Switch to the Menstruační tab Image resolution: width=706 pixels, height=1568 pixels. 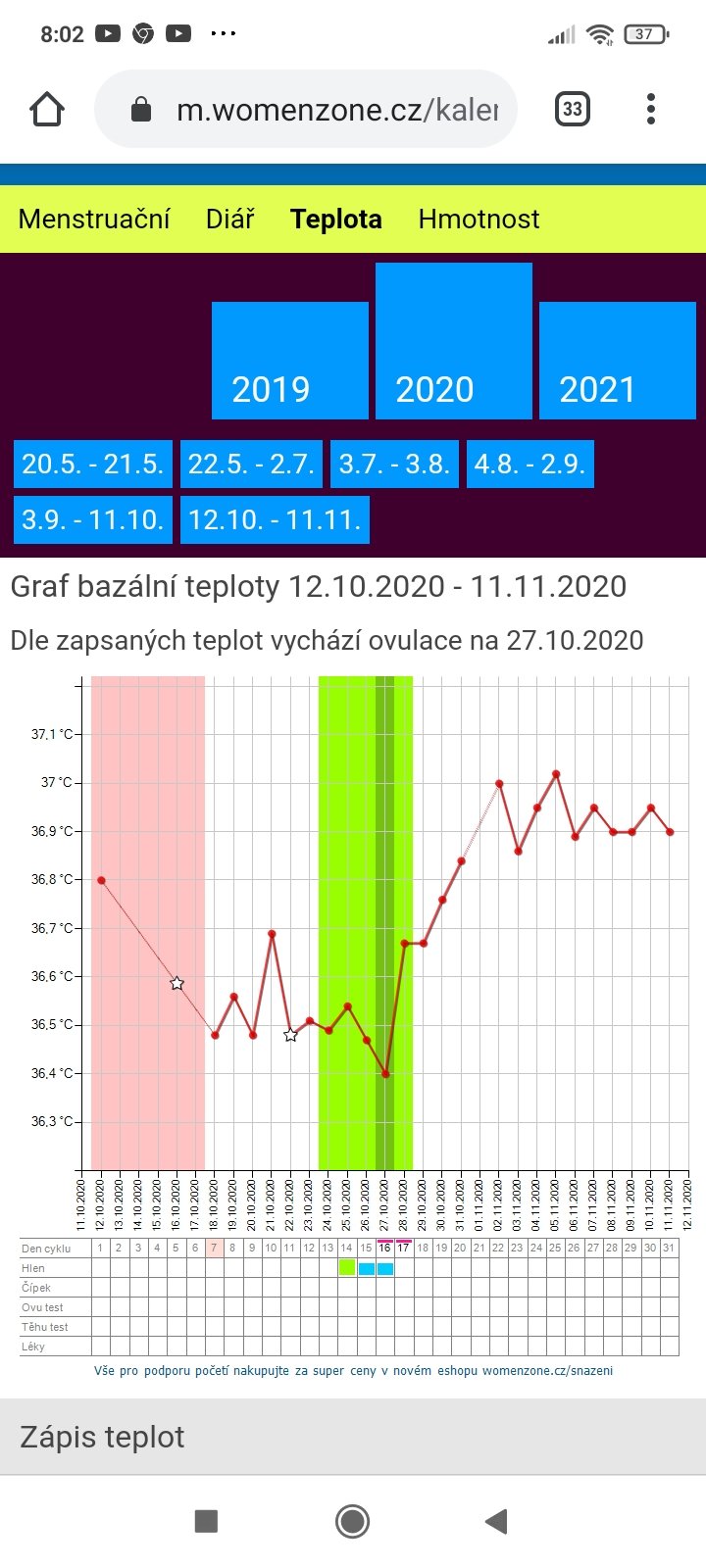94,219
